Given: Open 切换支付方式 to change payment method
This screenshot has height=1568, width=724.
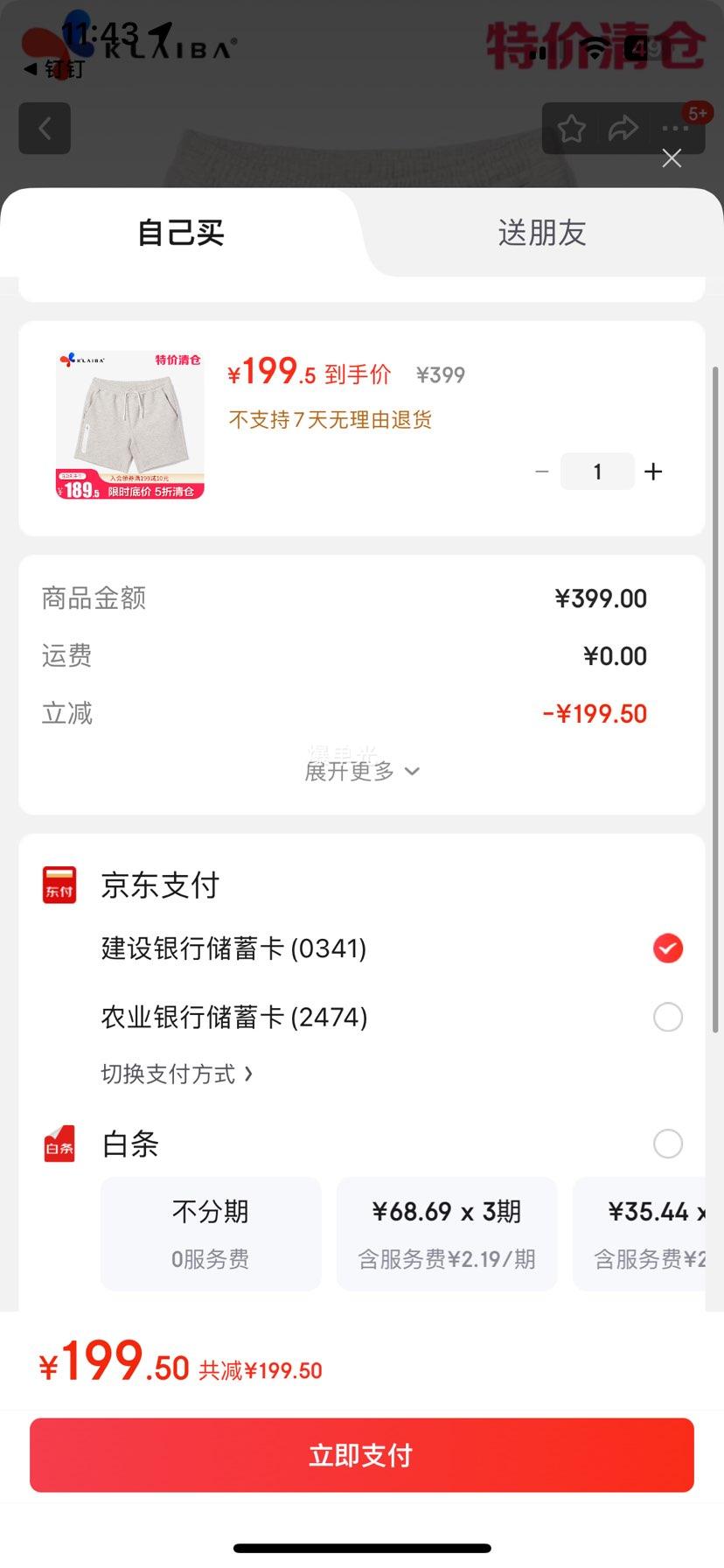Looking at the screenshot, I should (x=177, y=1074).
